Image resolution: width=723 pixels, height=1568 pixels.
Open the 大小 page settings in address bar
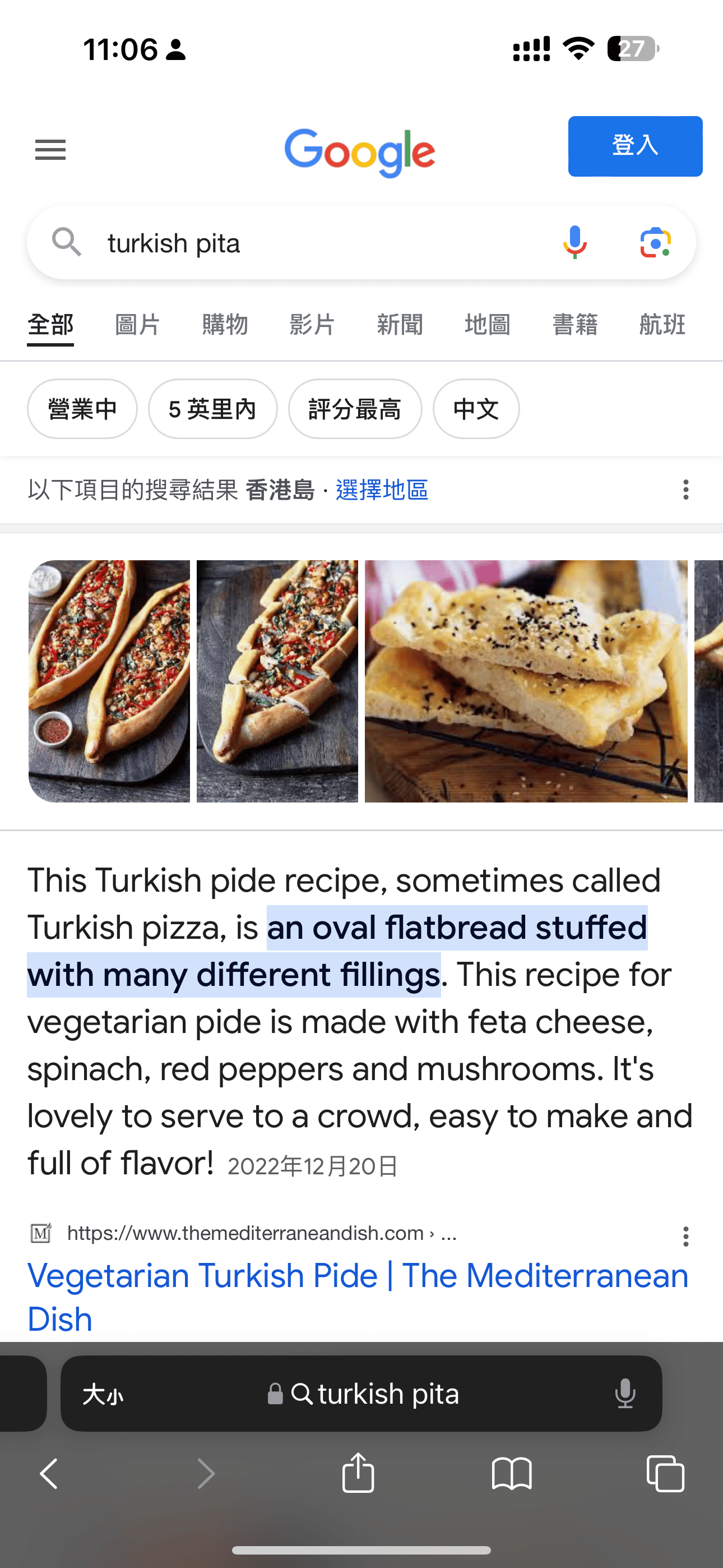(x=103, y=1394)
